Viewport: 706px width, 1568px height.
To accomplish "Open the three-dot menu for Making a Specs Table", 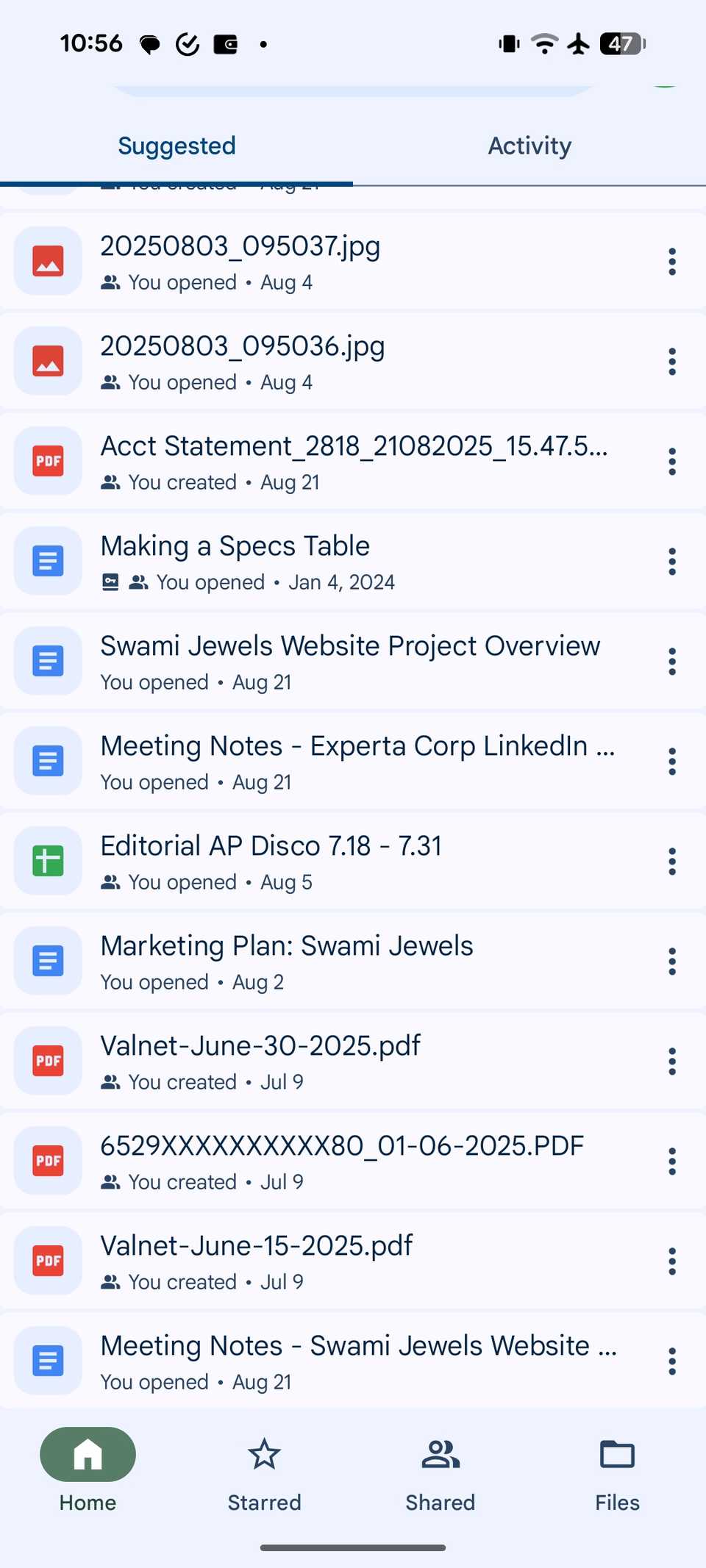I will point(671,561).
